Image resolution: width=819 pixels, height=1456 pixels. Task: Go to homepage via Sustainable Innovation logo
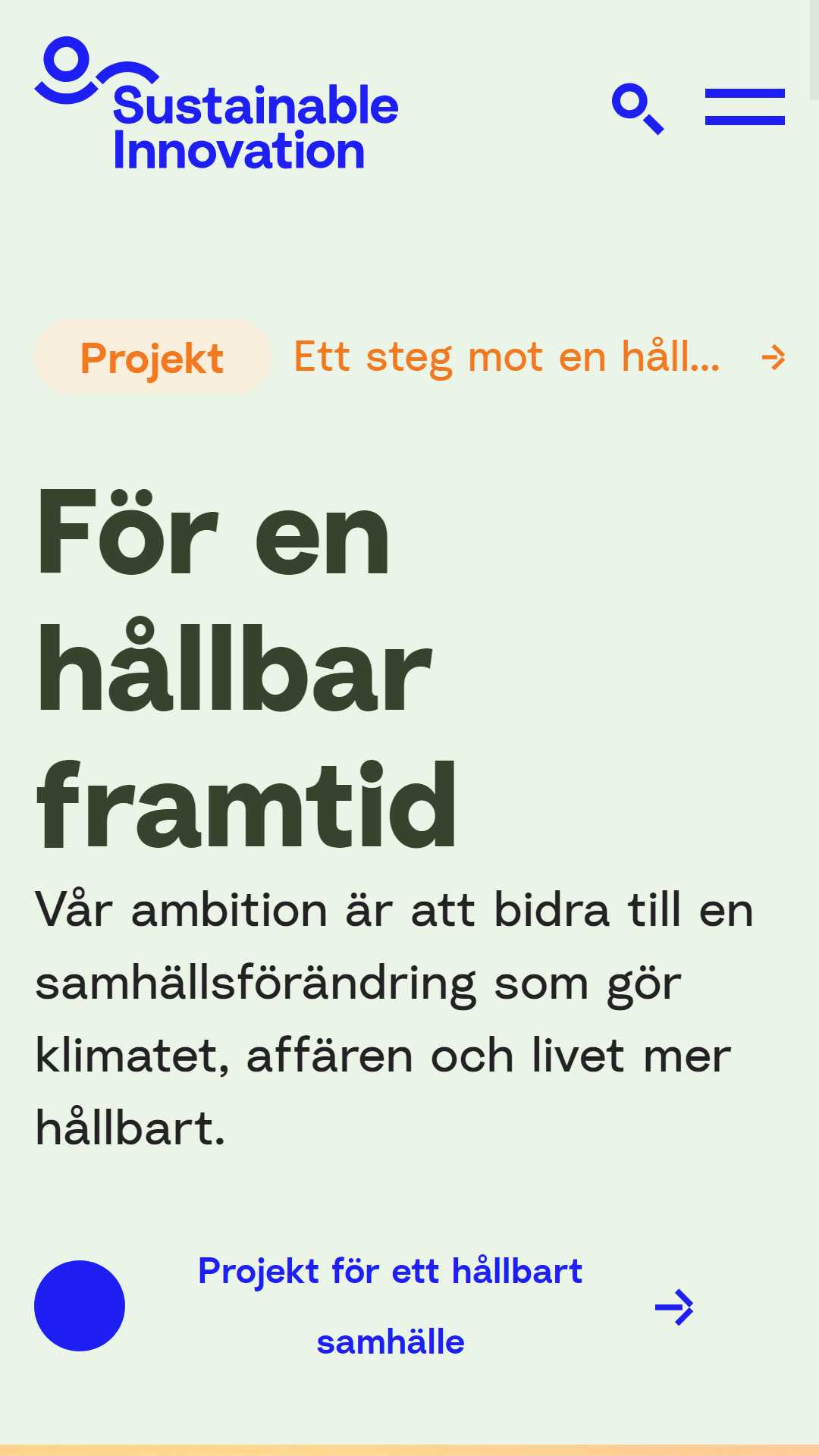point(217,105)
